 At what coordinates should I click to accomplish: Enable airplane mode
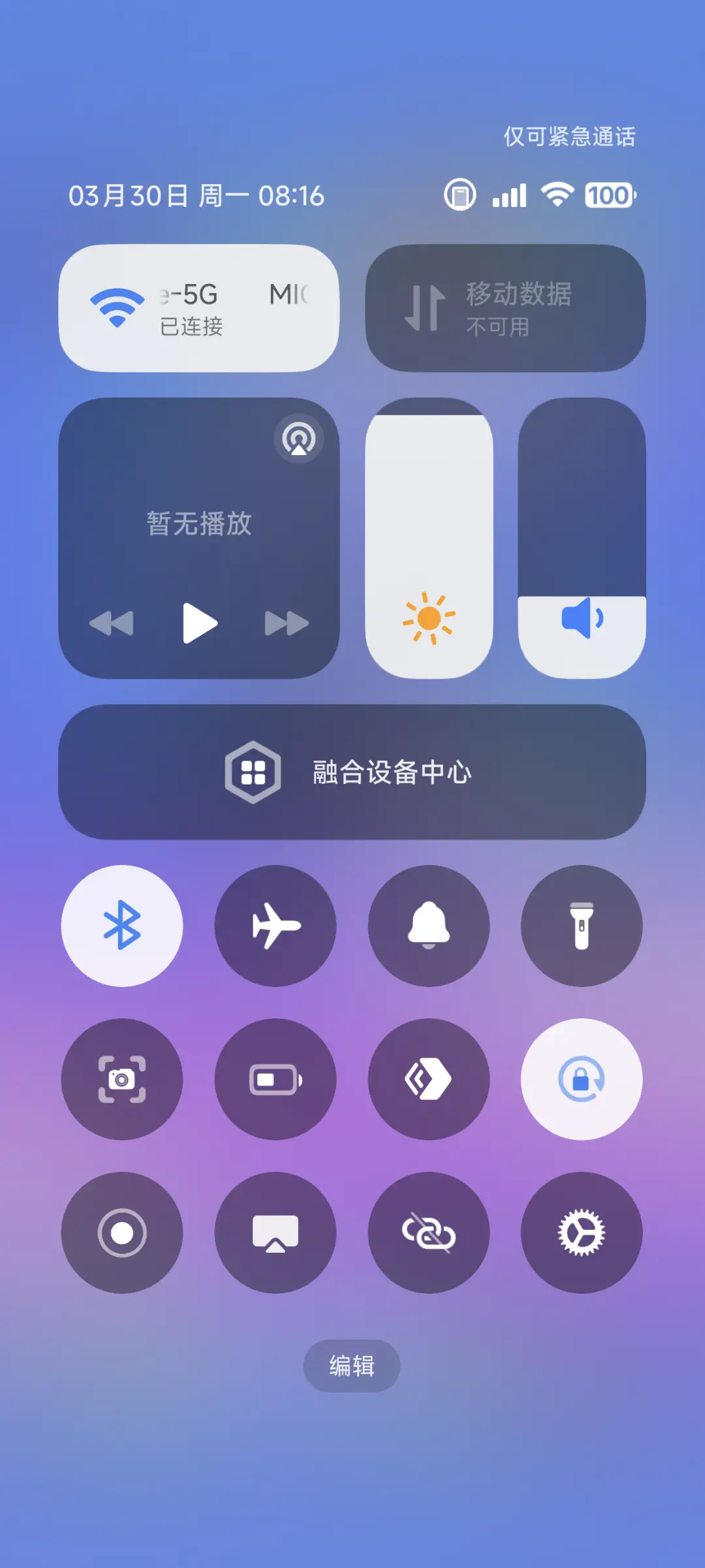pyautogui.click(x=275, y=926)
